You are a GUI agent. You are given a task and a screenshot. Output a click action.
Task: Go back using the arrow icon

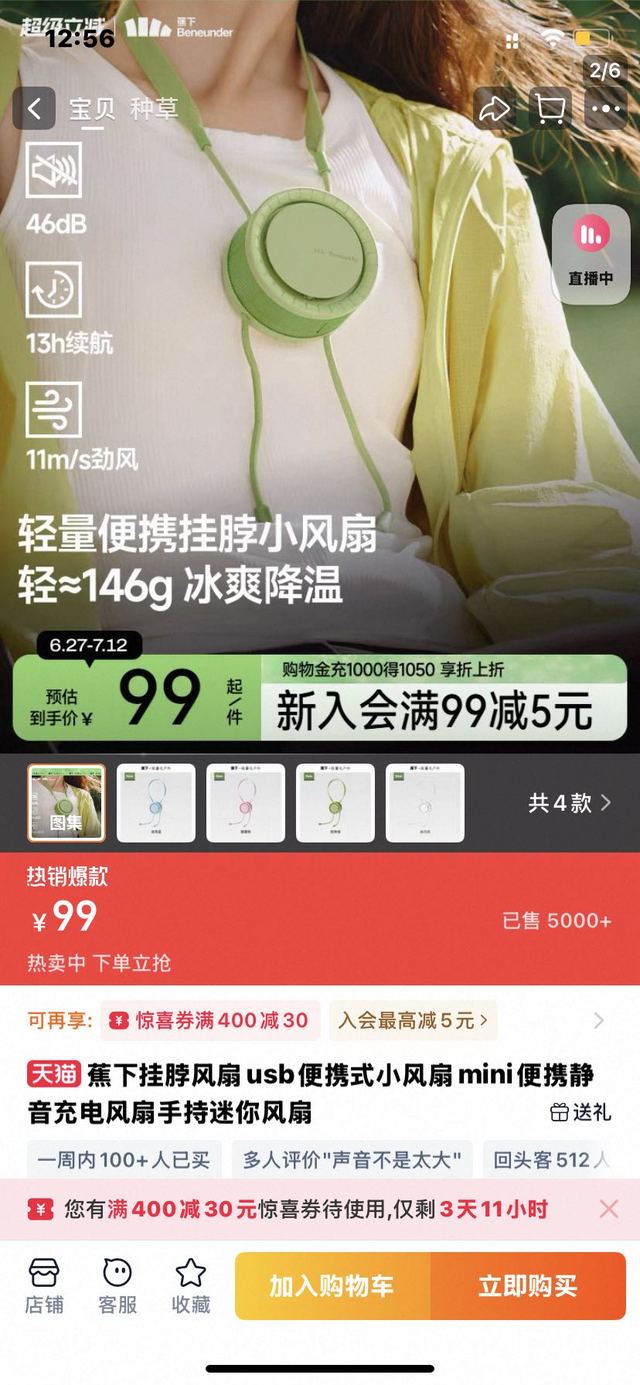click(x=34, y=108)
